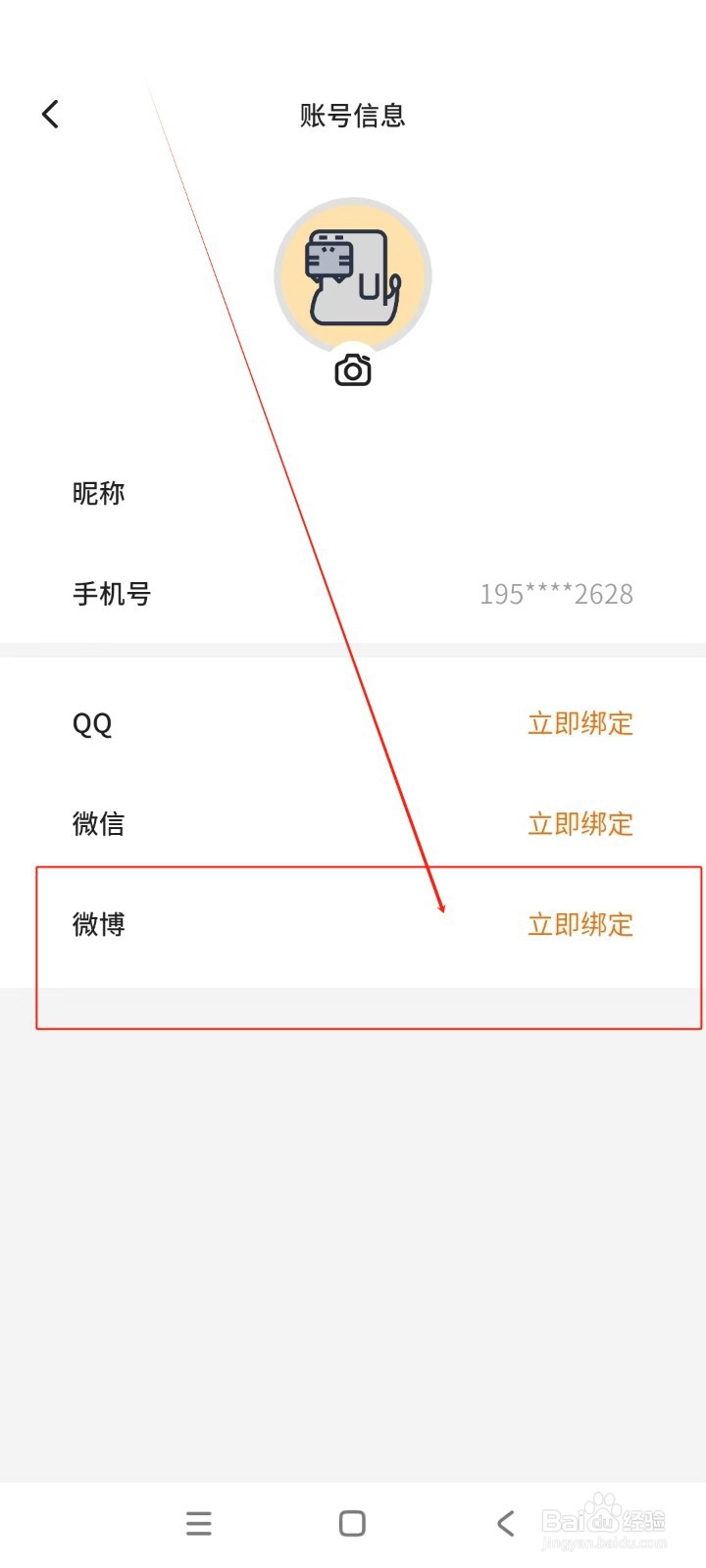
Task: Tap the 微博 label in red box
Action: pos(97,924)
